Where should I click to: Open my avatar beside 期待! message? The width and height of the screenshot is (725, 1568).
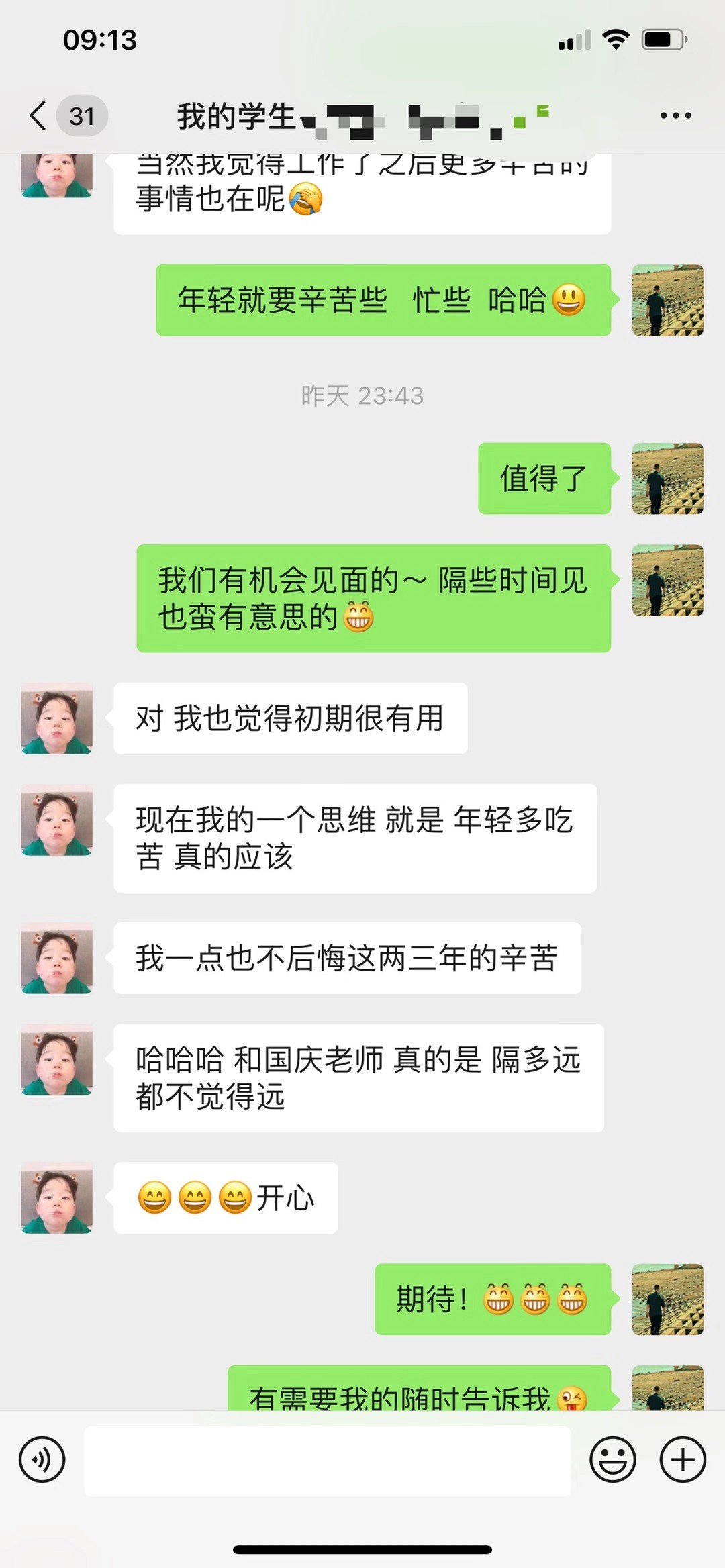click(667, 1299)
